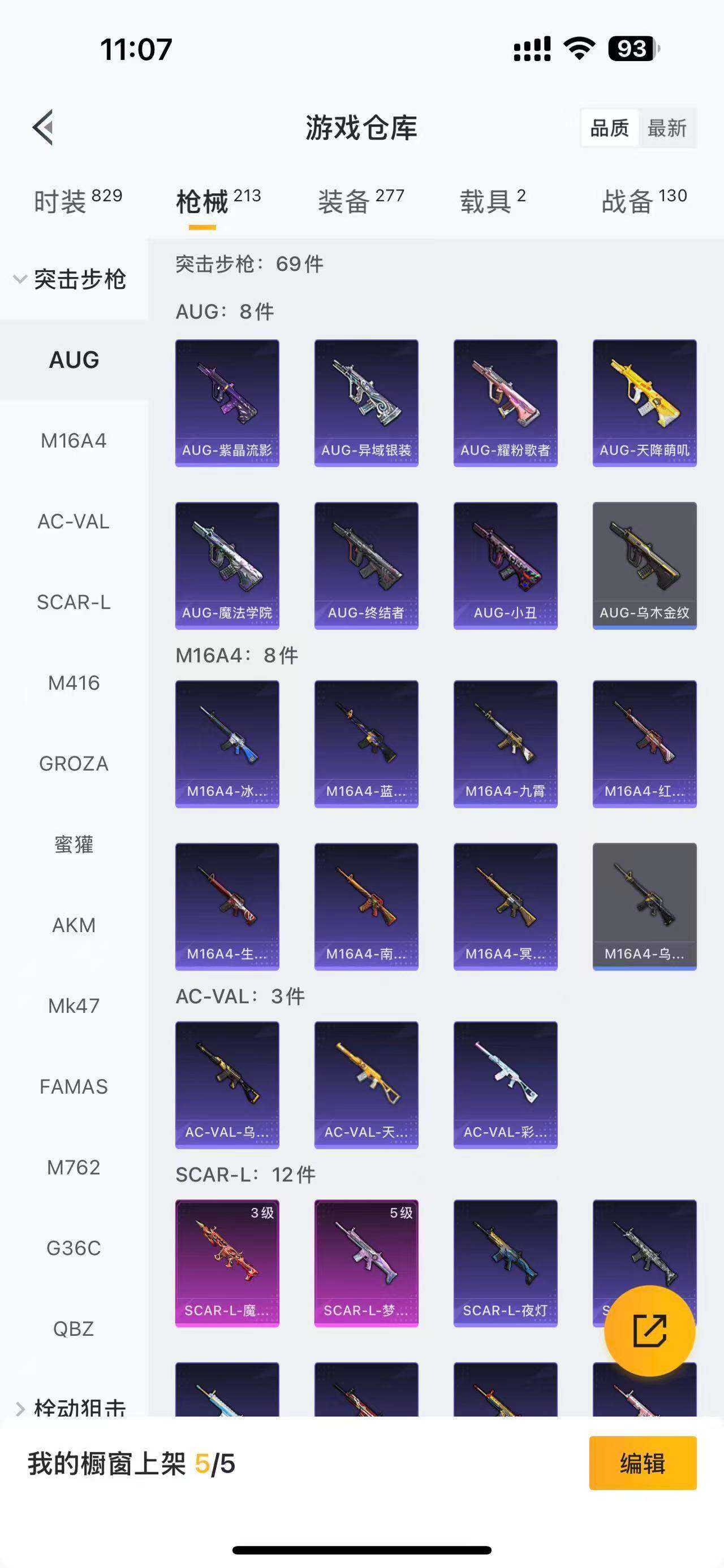Viewport: 724px width, 1568px height.
Task: Go back from the 游戏仓库 screen
Action: pyautogui.click(x=43, y=128)
